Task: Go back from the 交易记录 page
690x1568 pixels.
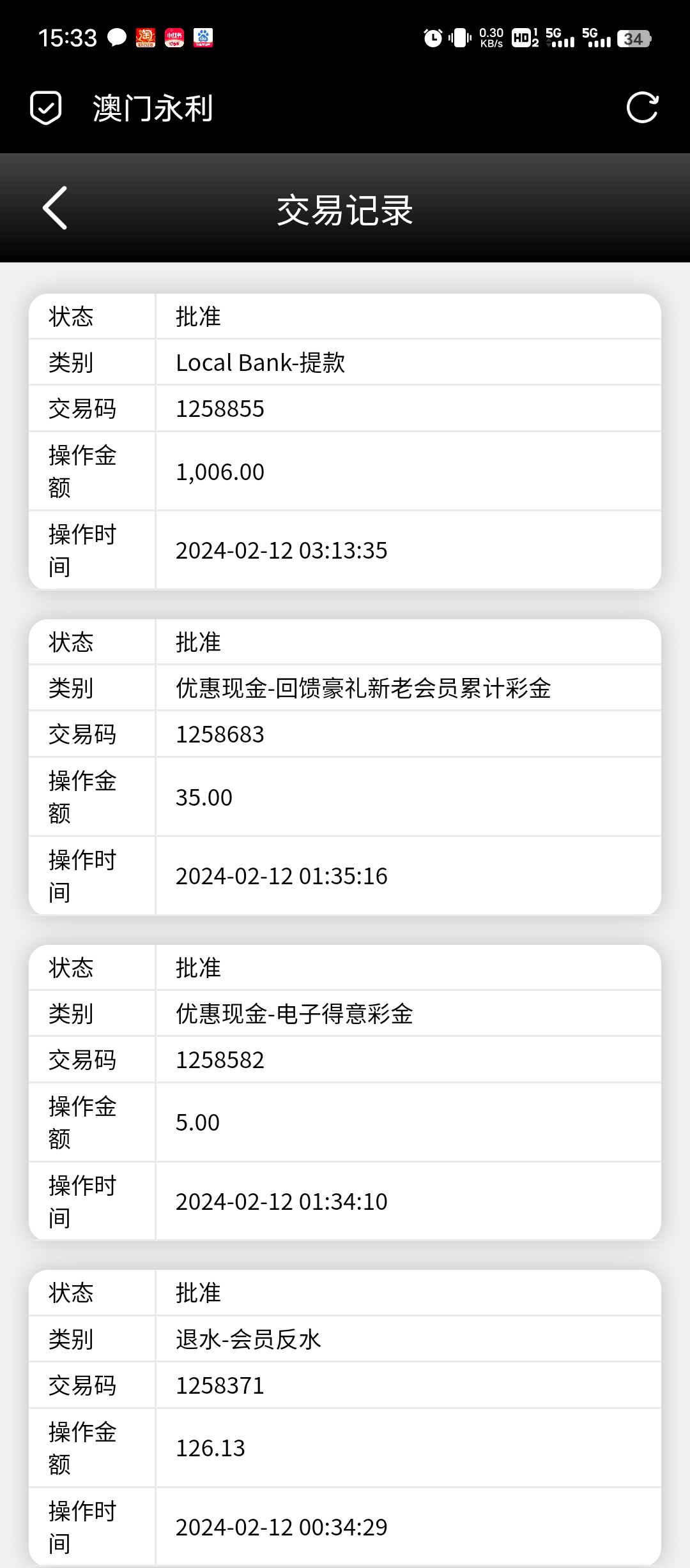Action: click(x=55, y=208)
